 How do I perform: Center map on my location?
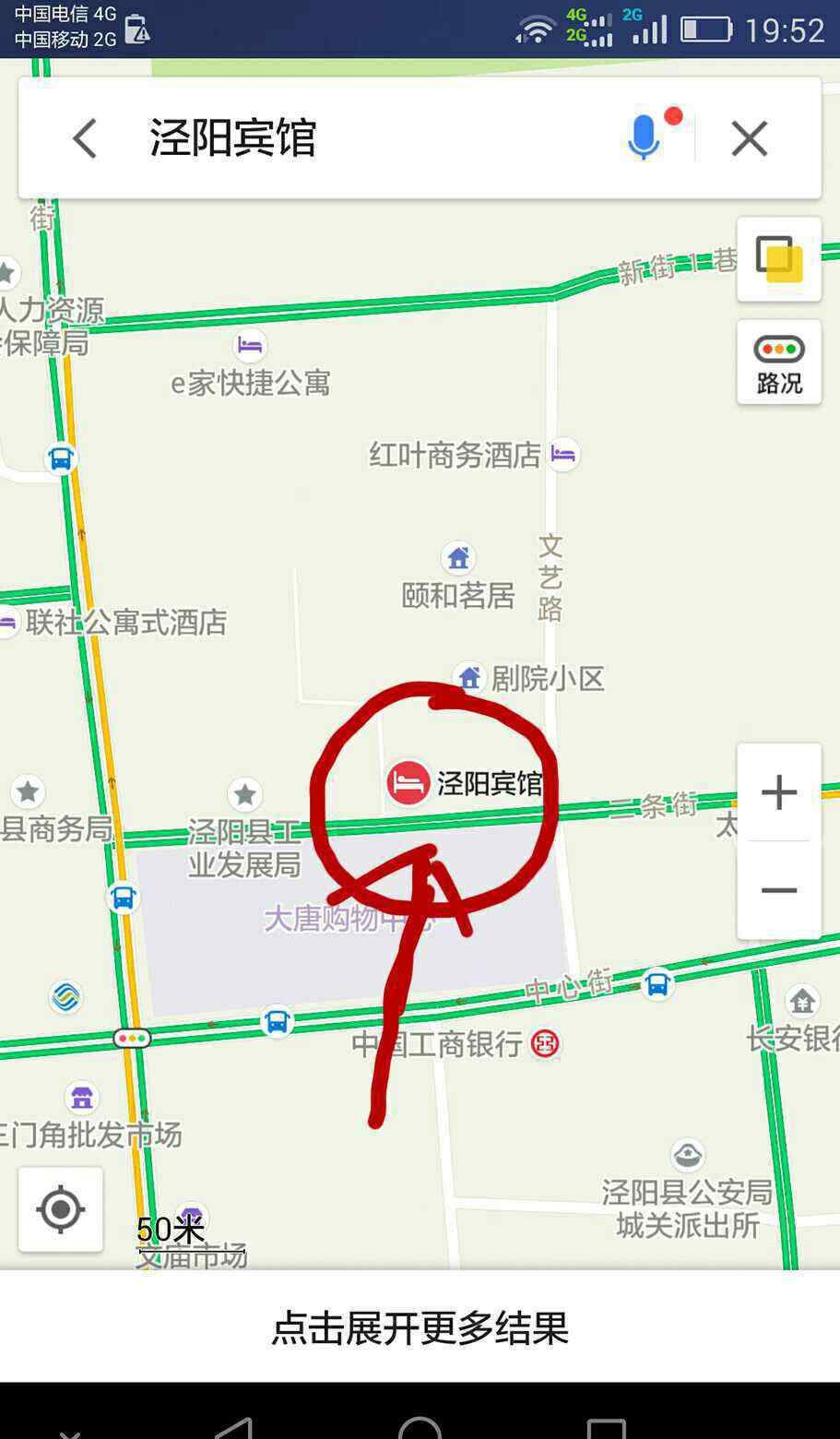pyautogui.click(x=61, y=1209)
